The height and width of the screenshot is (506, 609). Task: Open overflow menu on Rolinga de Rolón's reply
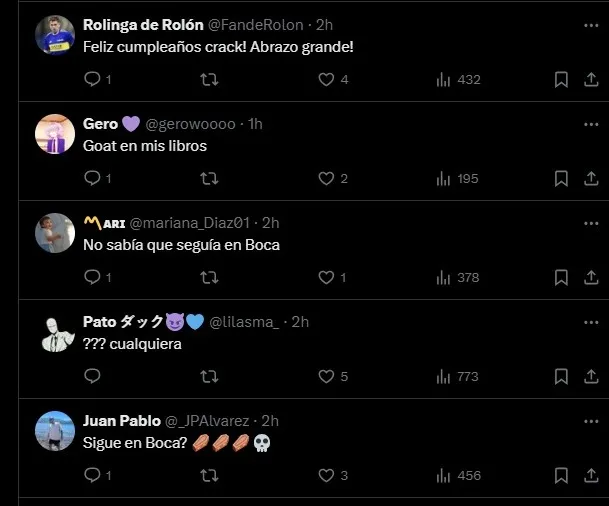(x=590, y=24)
